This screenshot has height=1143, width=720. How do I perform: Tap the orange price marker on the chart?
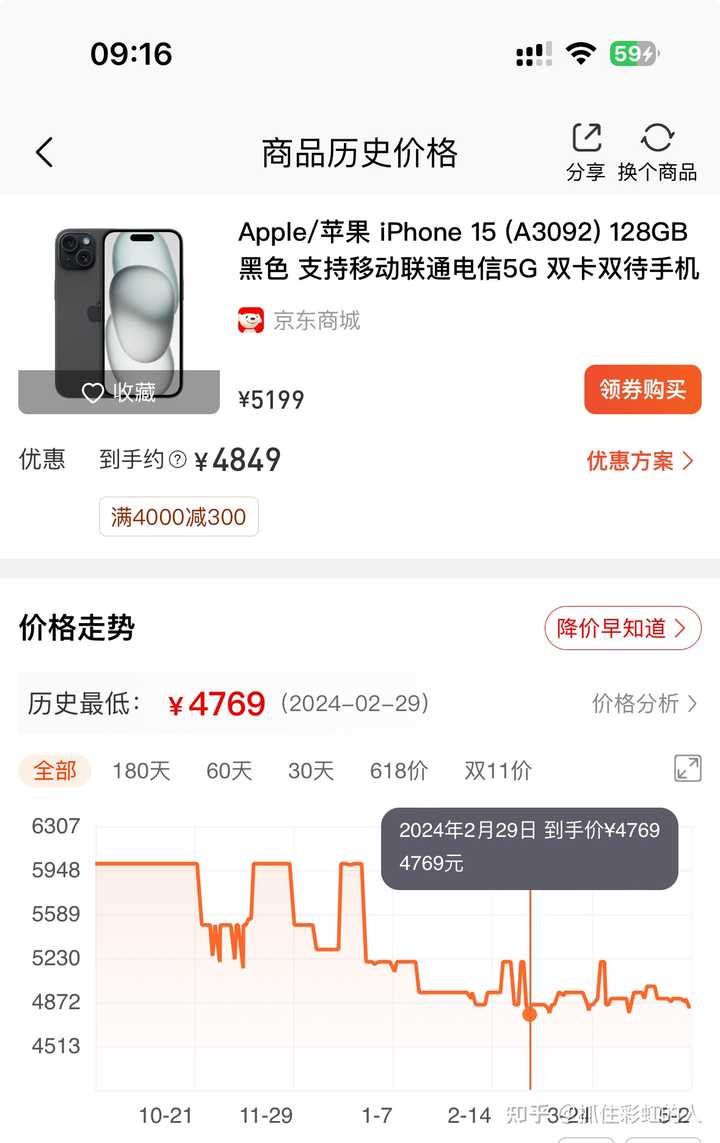(529, 1014)
